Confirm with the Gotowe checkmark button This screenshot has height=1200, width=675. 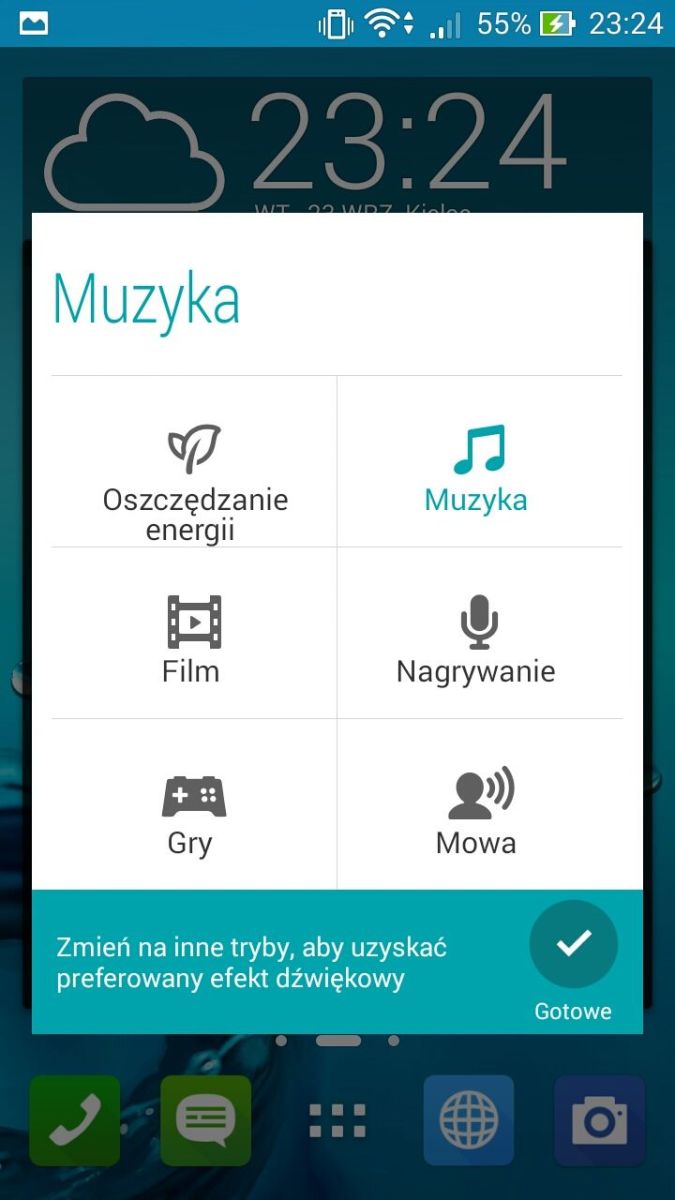click(573, 945)
